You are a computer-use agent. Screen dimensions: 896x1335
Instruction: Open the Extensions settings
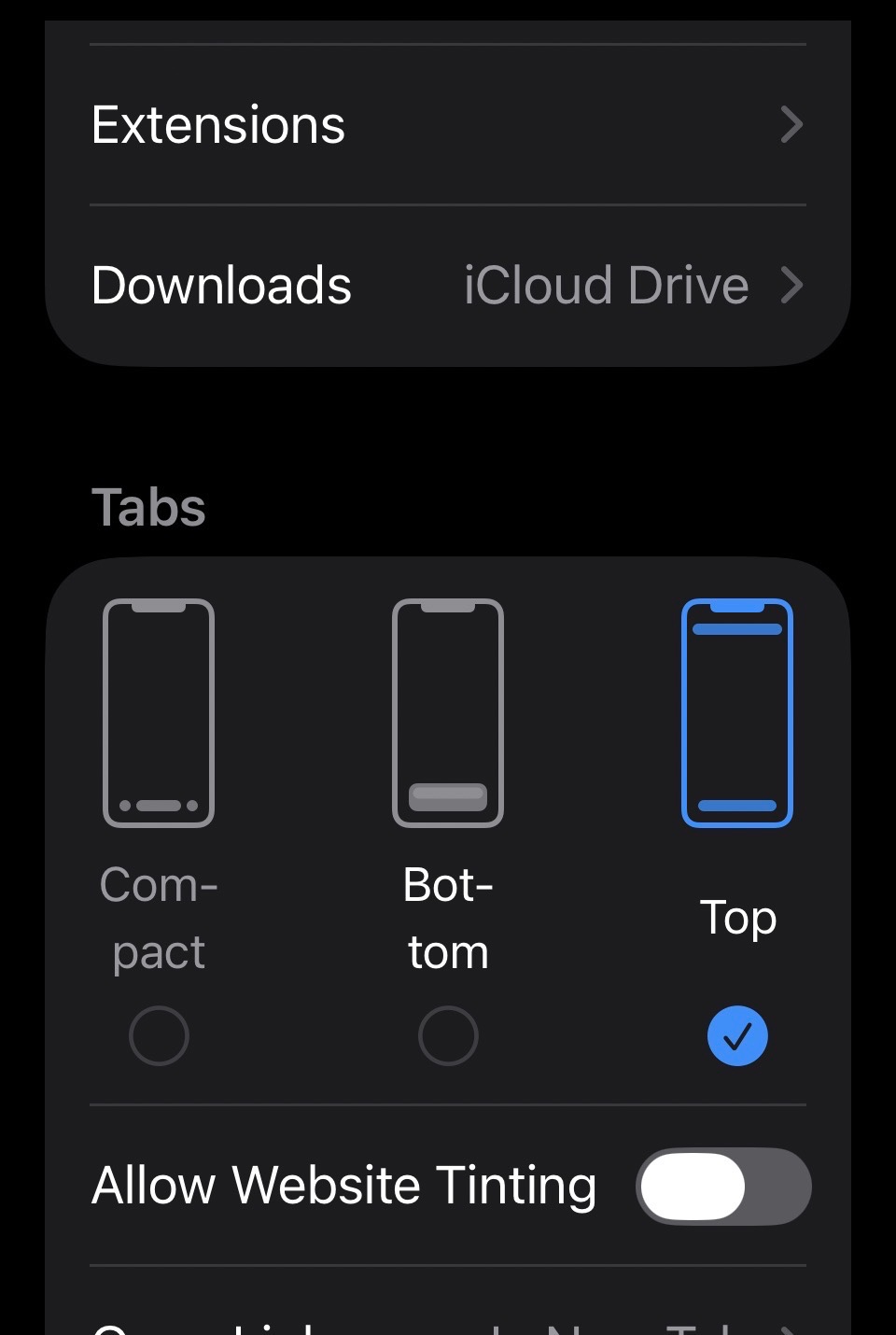(x=446, y=125)
